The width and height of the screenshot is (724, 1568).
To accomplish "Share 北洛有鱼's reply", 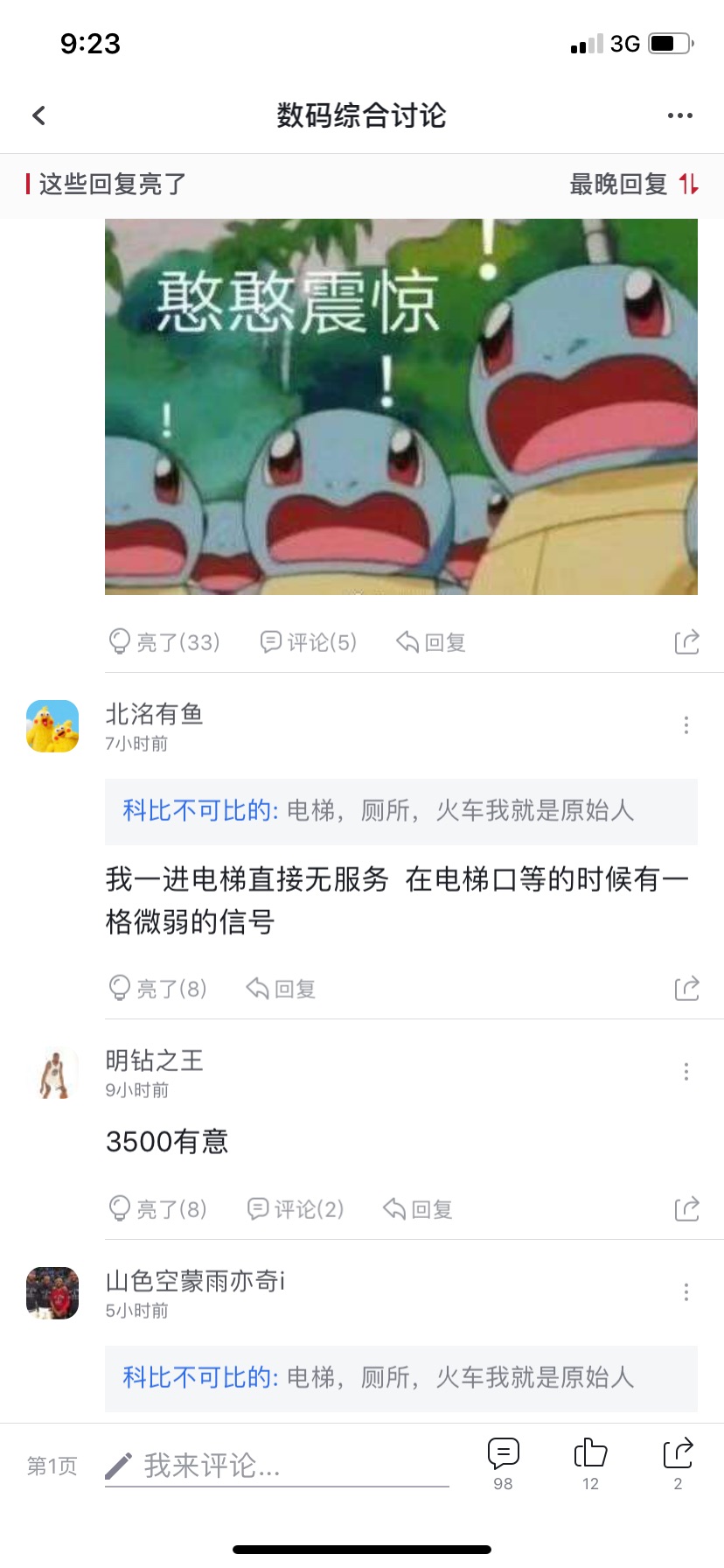I will 686,989.
